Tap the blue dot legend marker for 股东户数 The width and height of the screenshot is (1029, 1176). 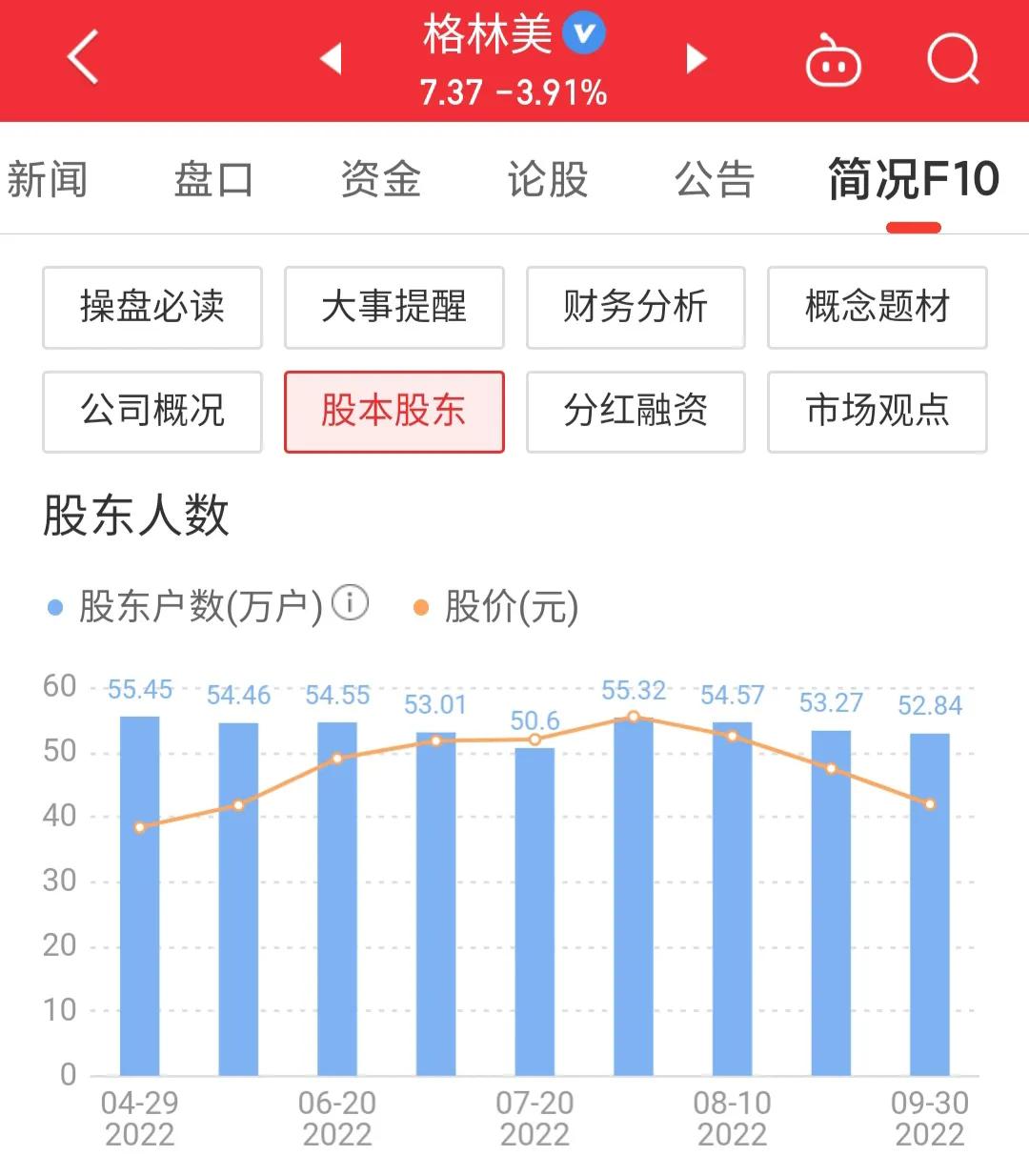pos(54,605)
